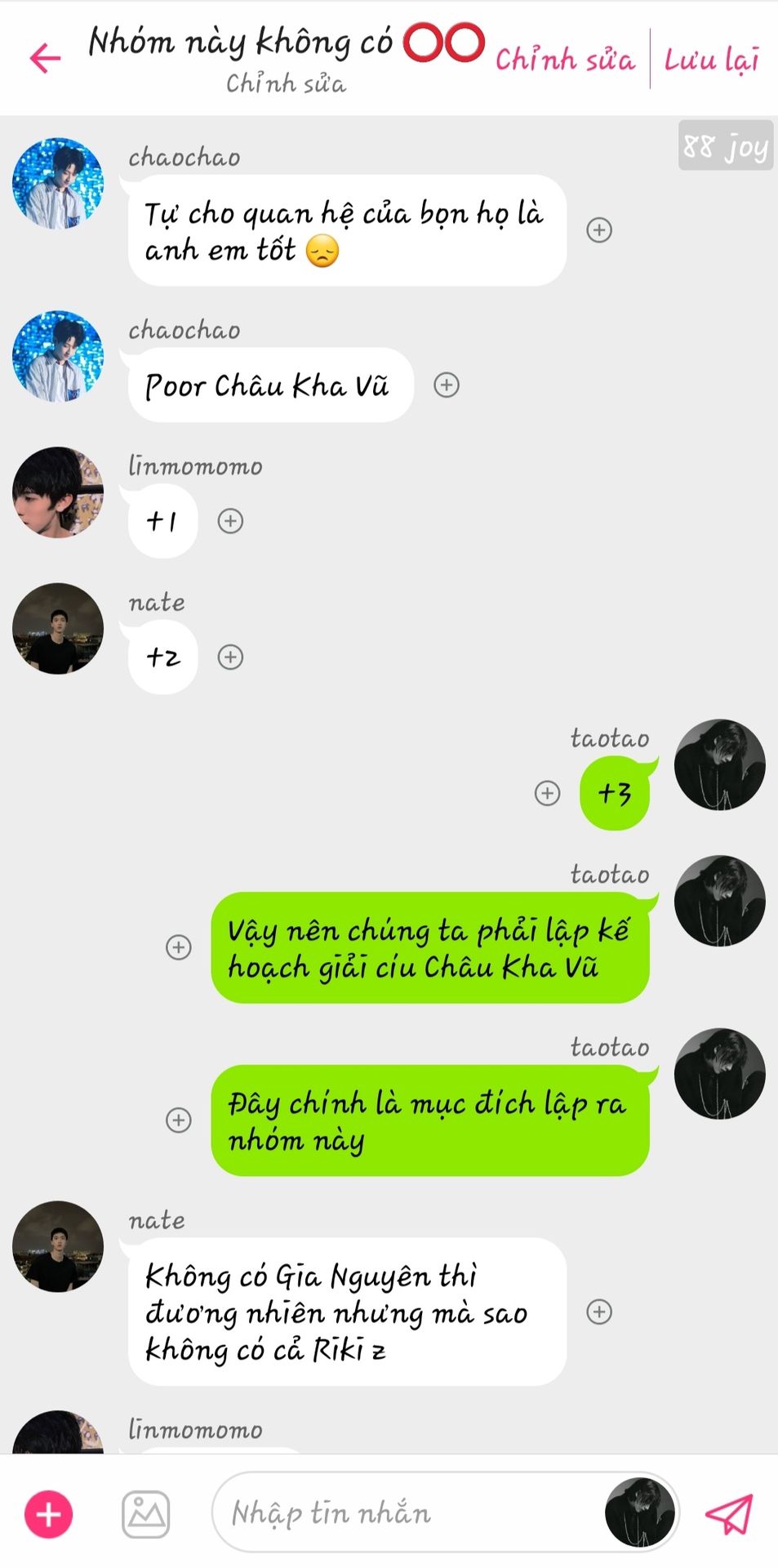Viewport: 778px width, 1568px height.
Task: Open the pink plus add button
Action: coord(49,1514)
